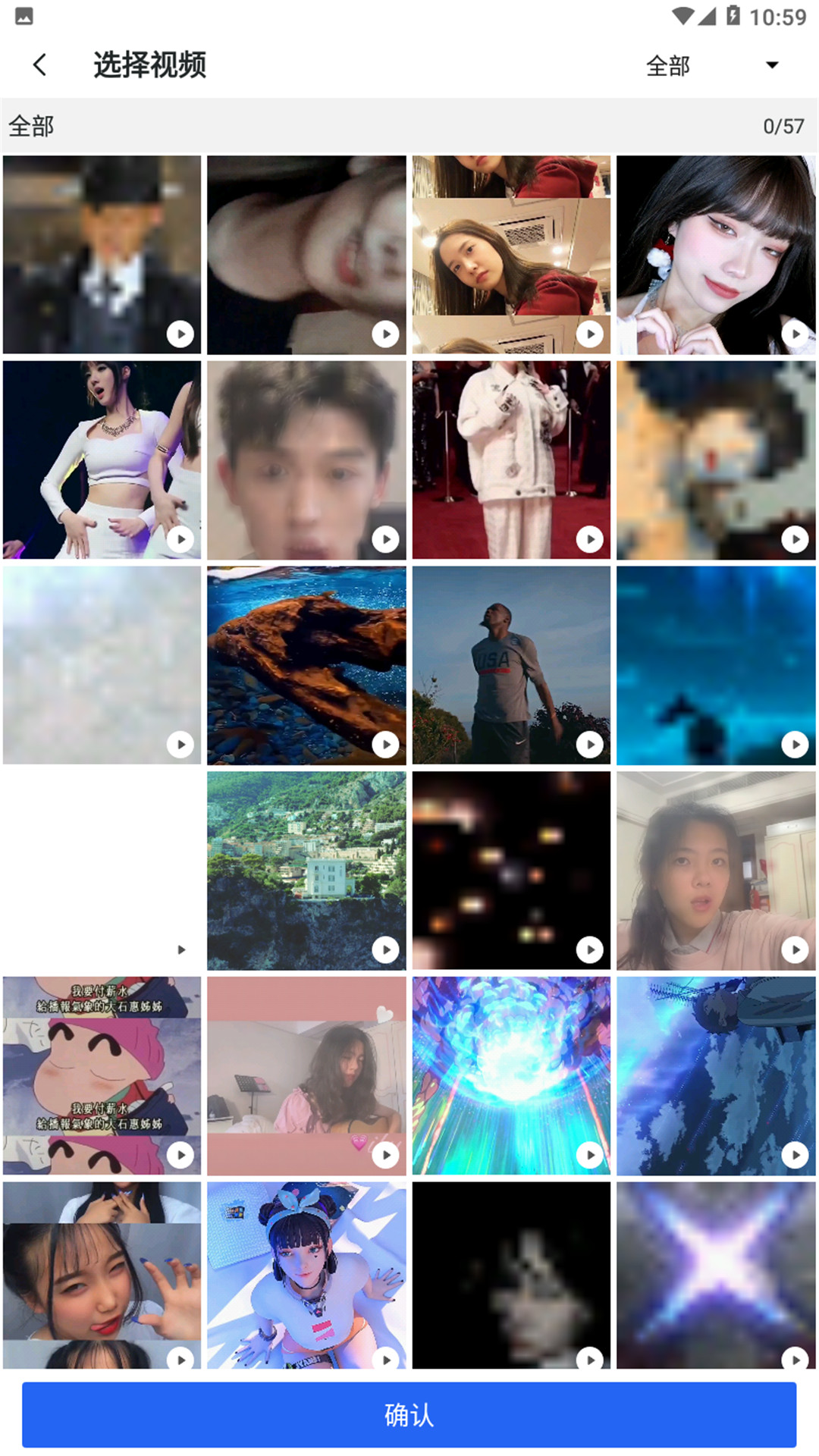Select the girl with the Santa earring video
Image resolution: width=819 pixels, height=1456 pixels.
pyautogui.click(x=715, y=255)
